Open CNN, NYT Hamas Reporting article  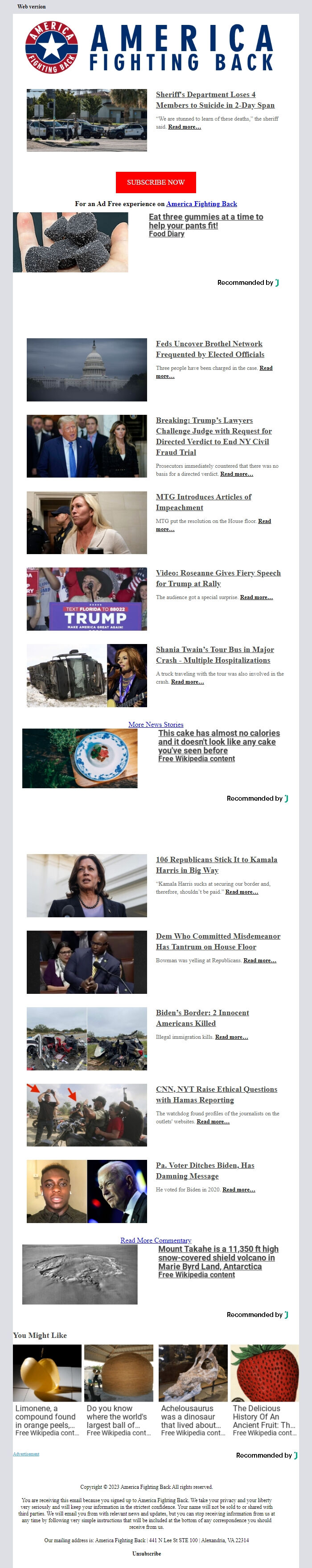click(216, 1094)
